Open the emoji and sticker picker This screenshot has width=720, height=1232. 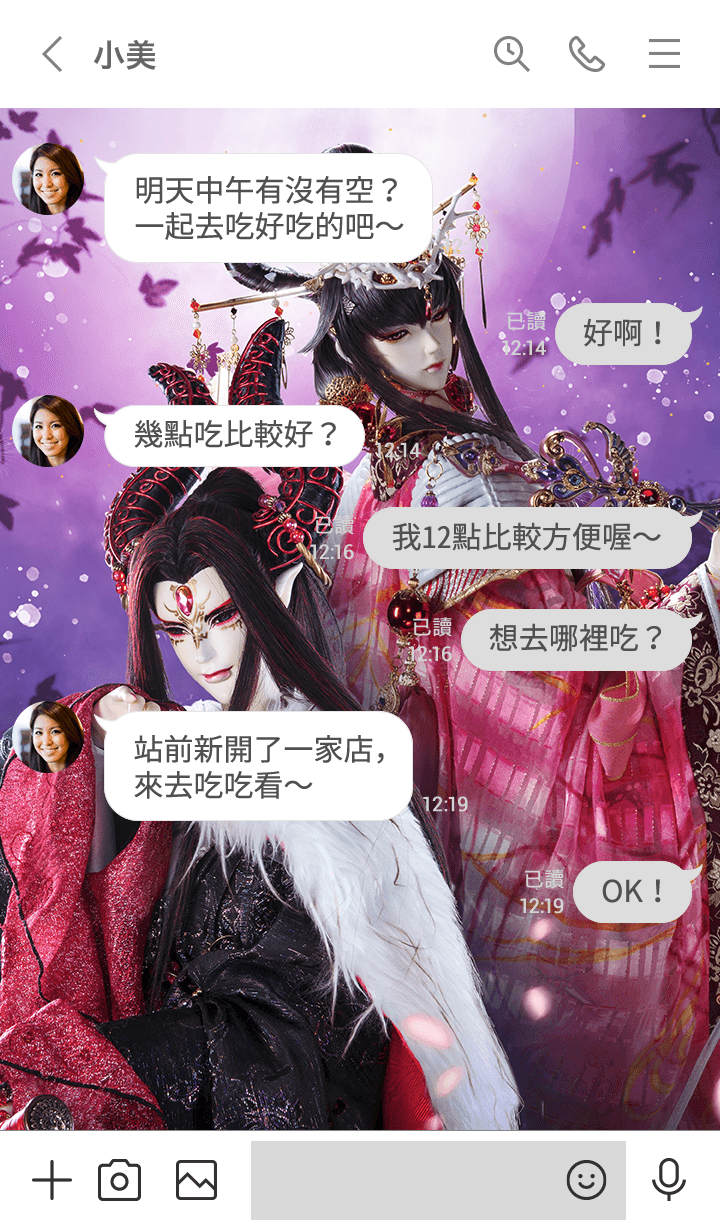click(586, 1181)
